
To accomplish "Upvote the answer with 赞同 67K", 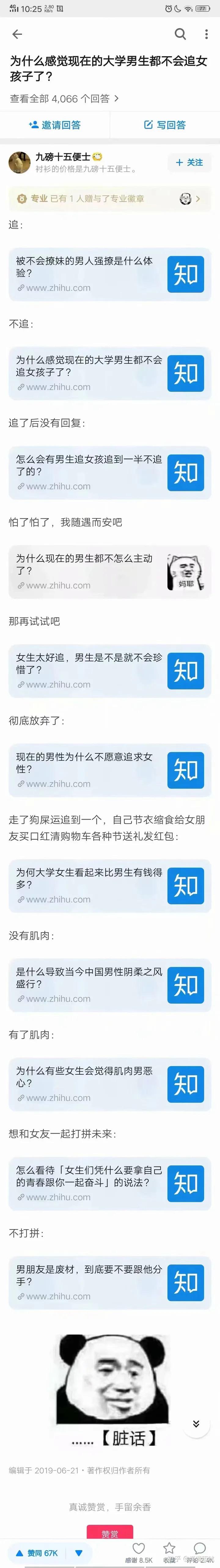I will pos(37,1553).
